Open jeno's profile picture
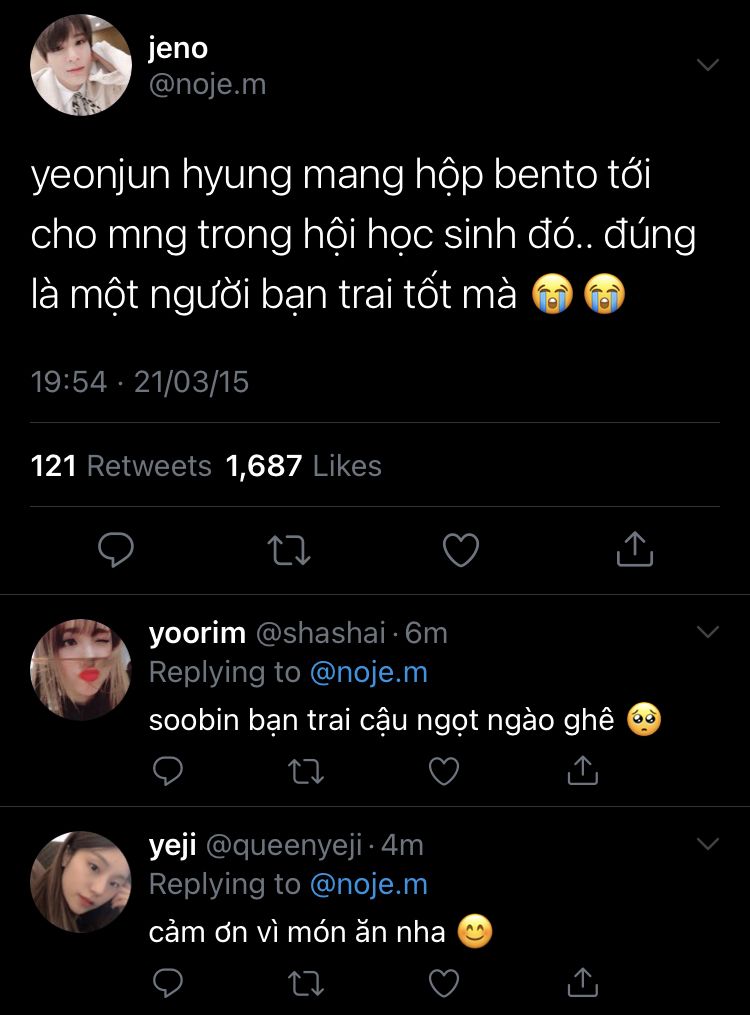Viewport: 750px width, 1015px height. coord(82,65)
